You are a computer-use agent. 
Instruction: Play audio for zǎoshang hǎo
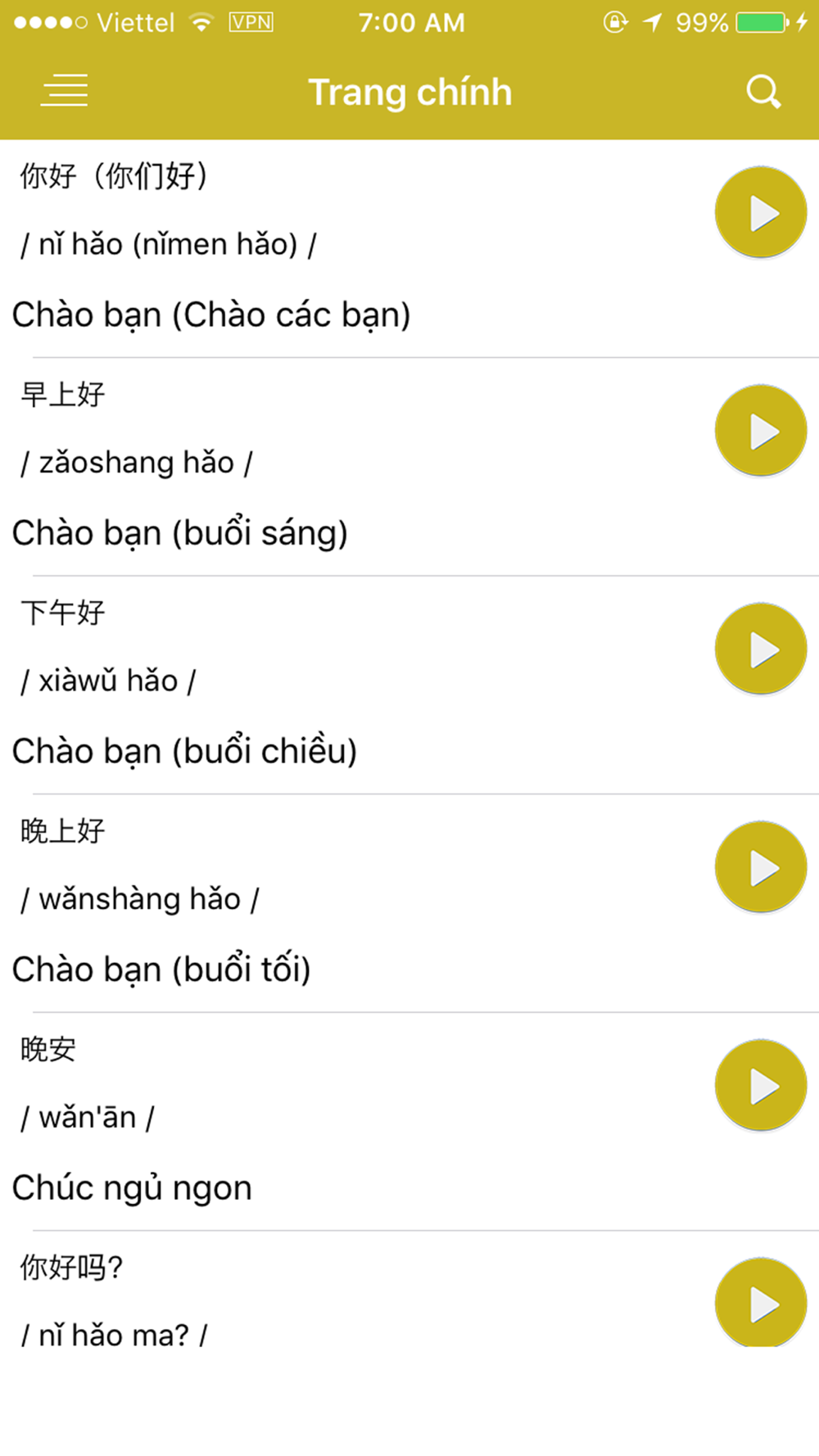click(761, 431)
